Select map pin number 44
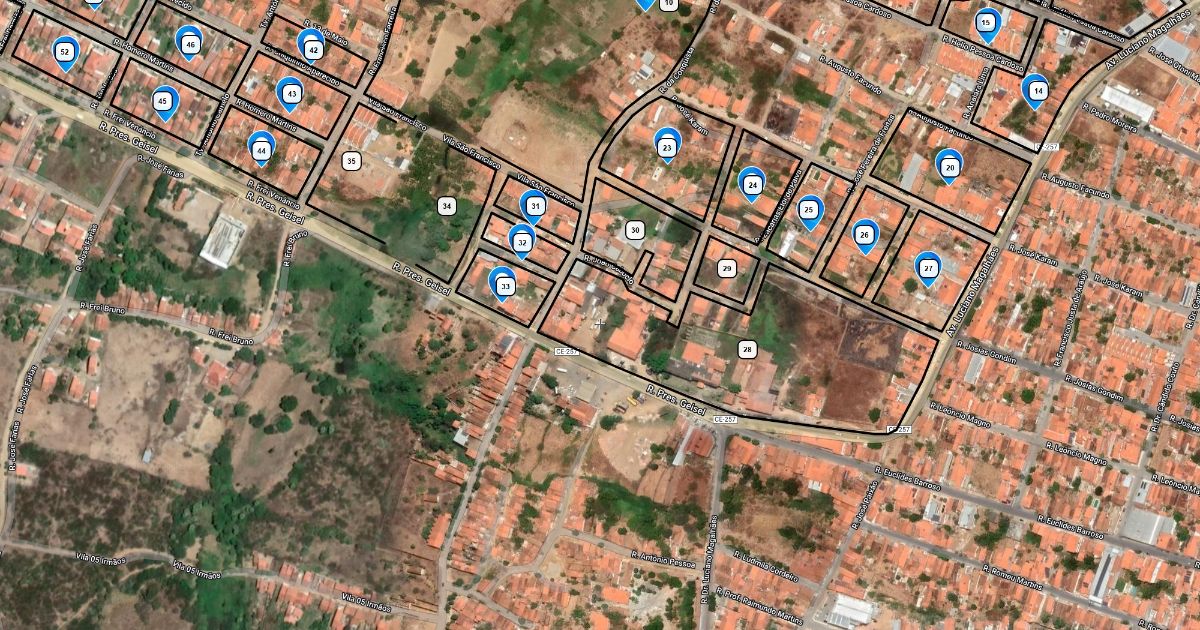The width and height of the screenshot is (1200, 630). (261, 150)
